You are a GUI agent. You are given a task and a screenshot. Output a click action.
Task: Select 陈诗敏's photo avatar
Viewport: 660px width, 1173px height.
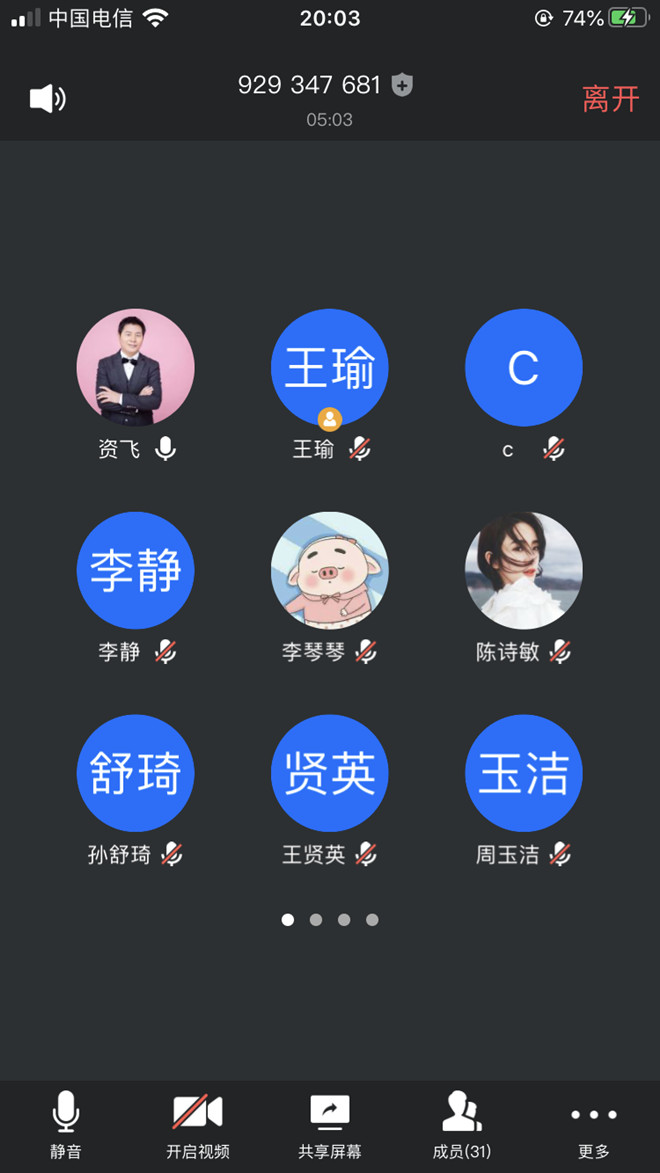tap(523, 570)
